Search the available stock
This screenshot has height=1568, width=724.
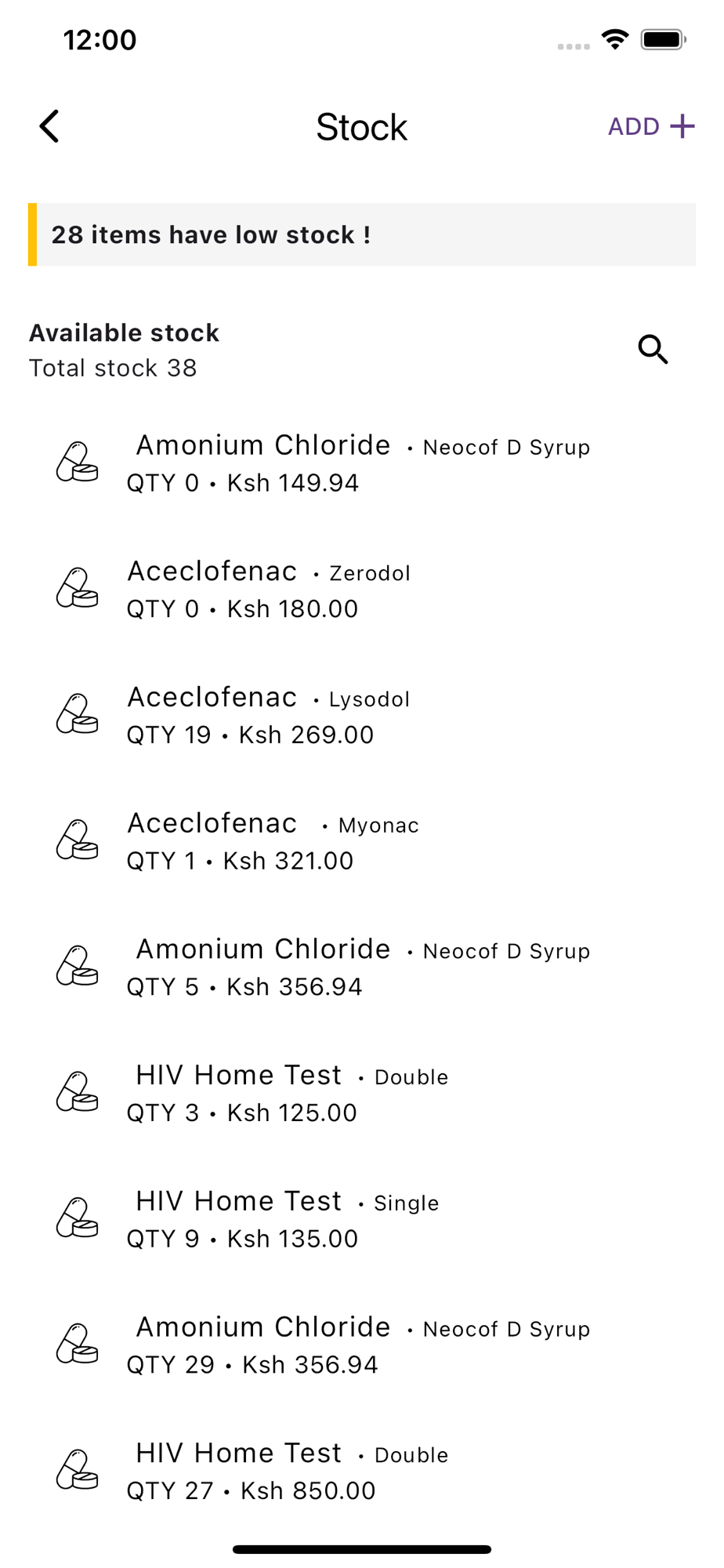click(652, 350)
